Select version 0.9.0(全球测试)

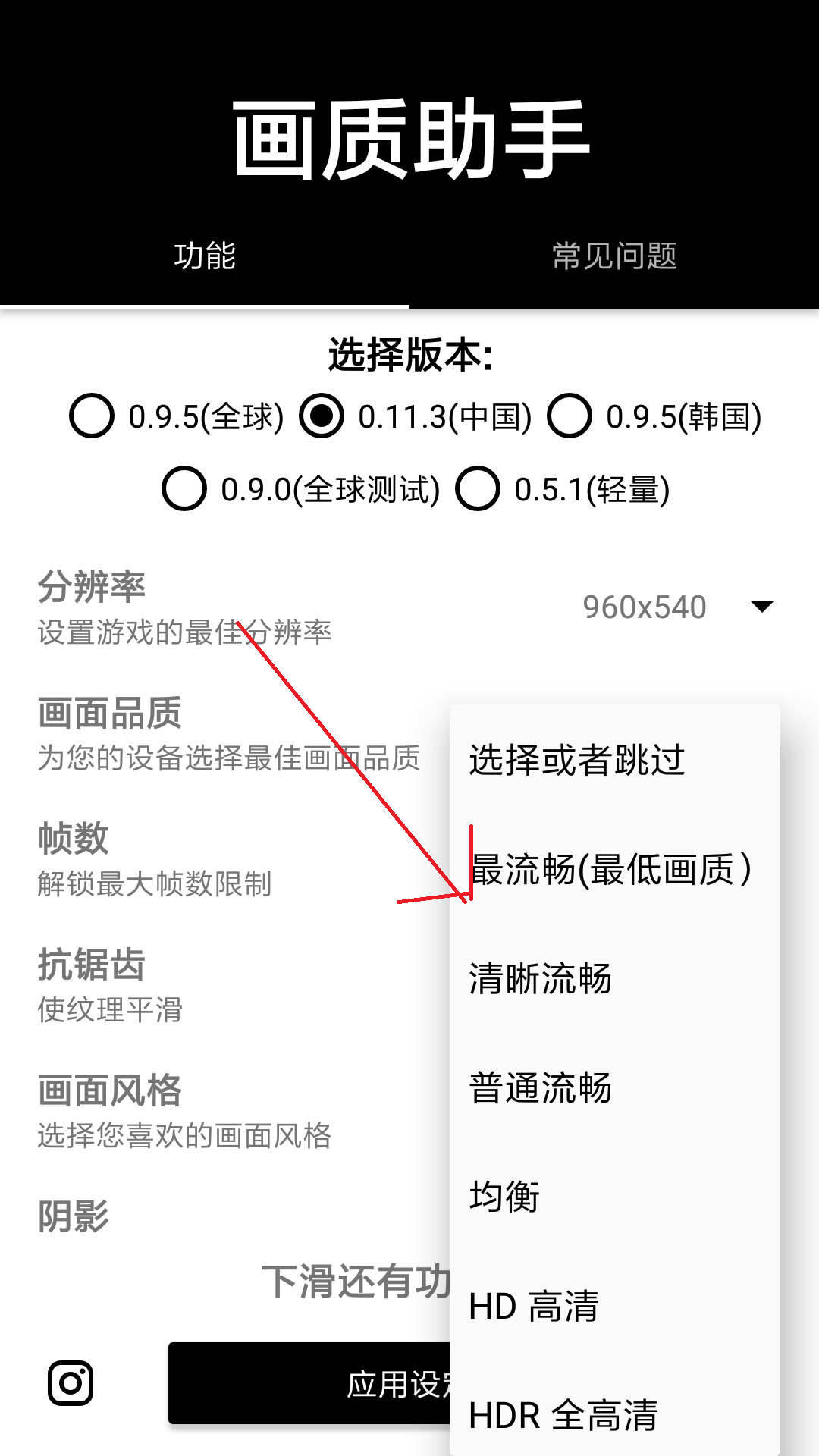coord(184,489)
